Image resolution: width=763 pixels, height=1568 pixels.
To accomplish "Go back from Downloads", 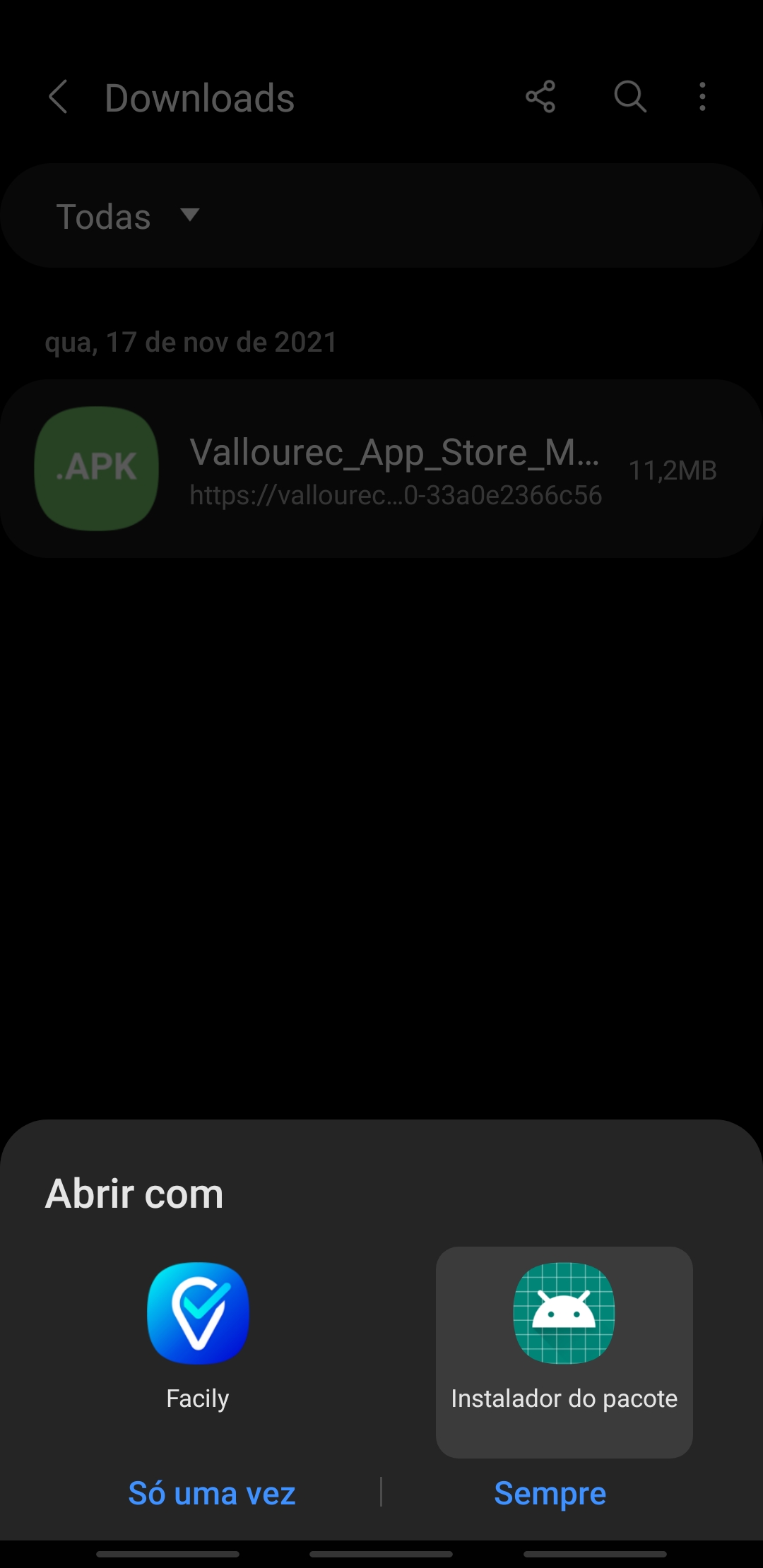I will (59, 97).
